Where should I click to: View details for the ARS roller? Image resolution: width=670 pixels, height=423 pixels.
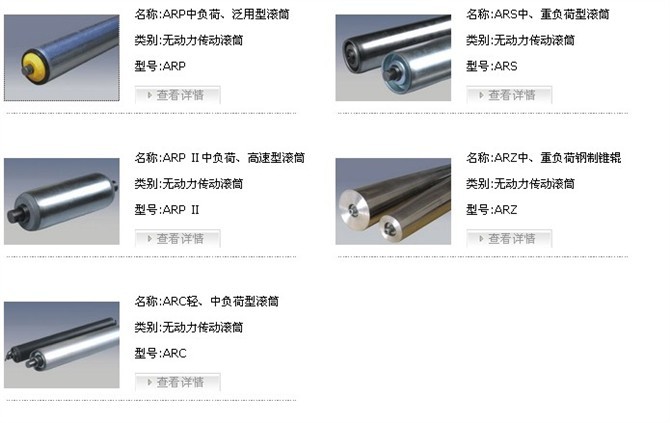click(x=509, y=96)
